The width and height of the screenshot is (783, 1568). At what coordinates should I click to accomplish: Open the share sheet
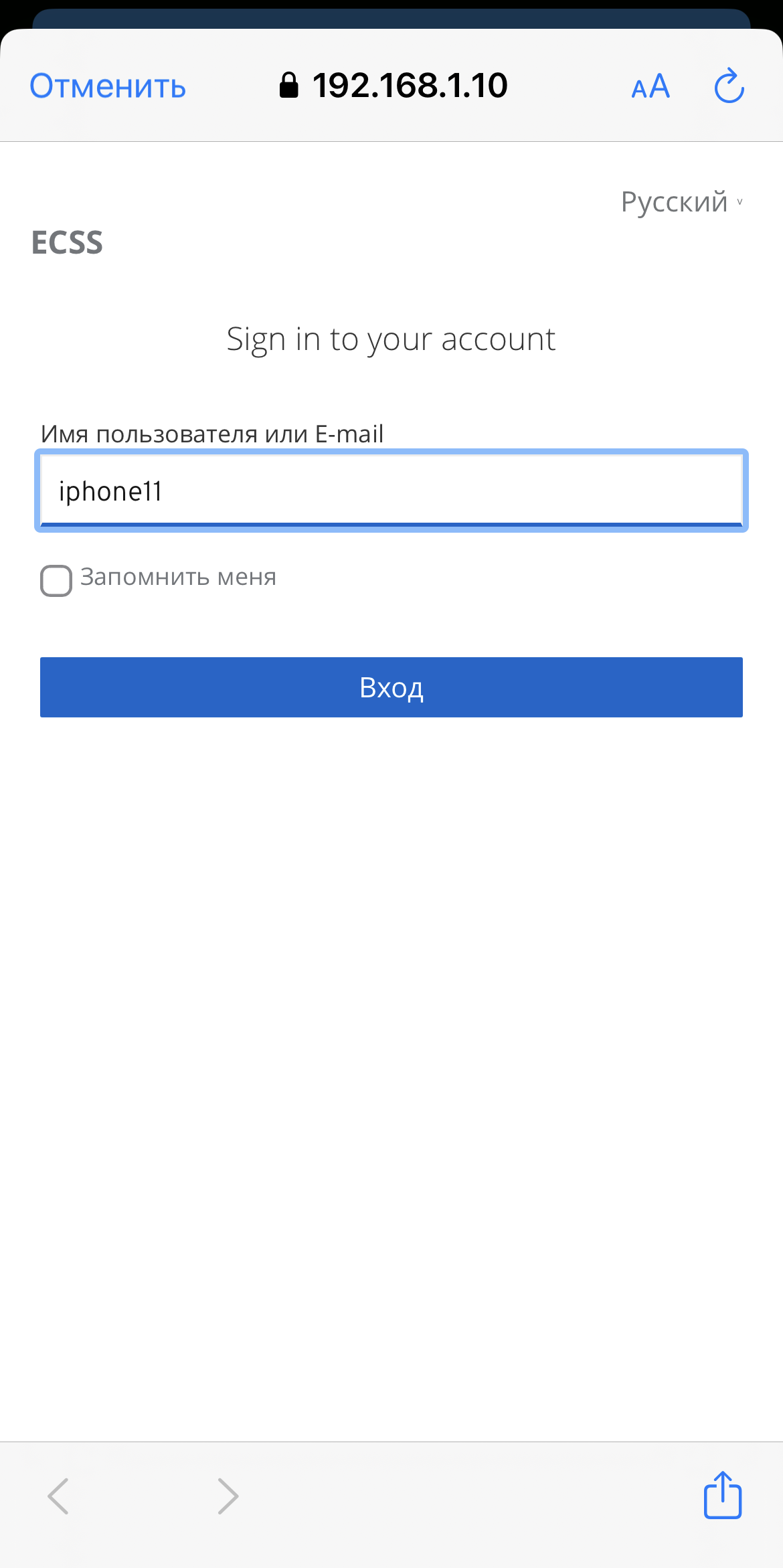pyautogui.click(x=722, y=1495)
